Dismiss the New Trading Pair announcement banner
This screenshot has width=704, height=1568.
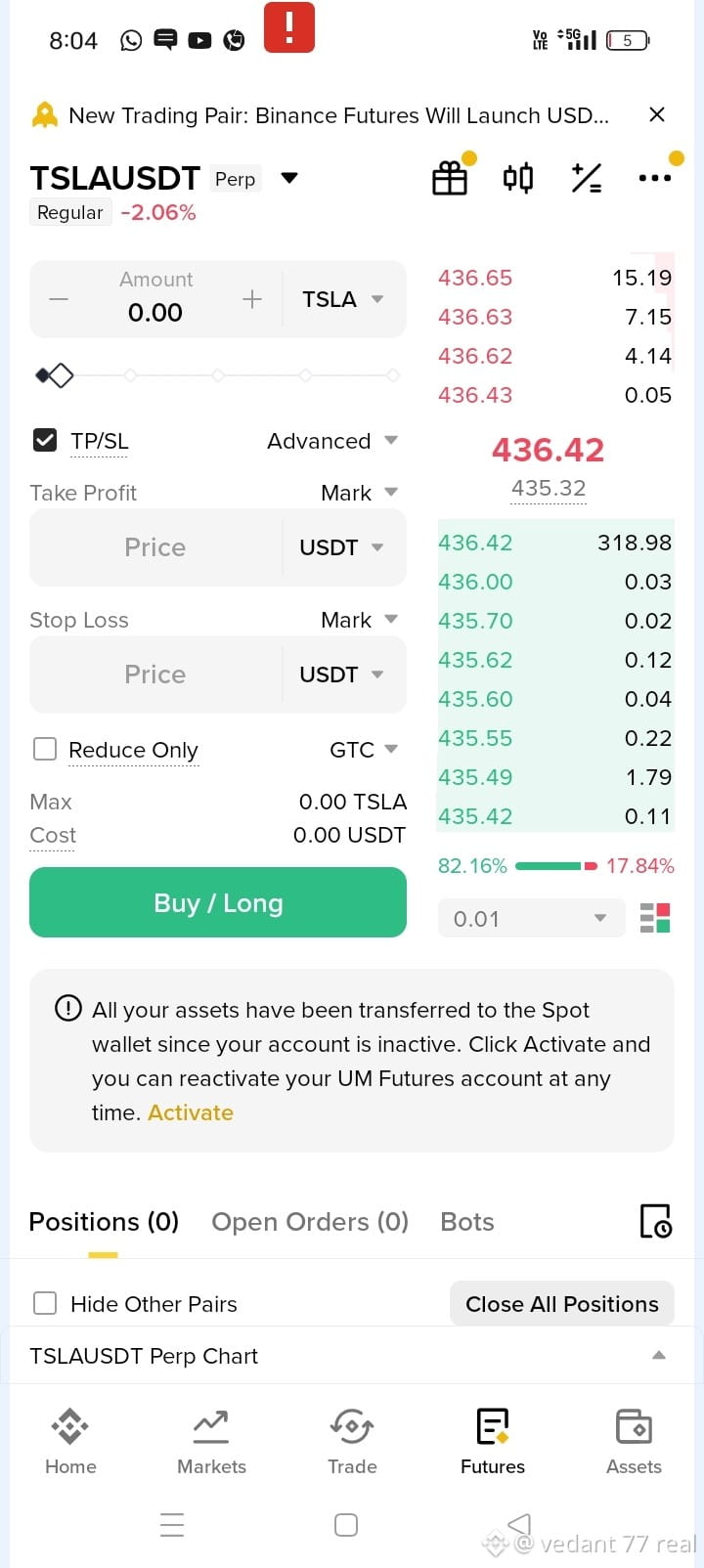(x=657, y=115)
